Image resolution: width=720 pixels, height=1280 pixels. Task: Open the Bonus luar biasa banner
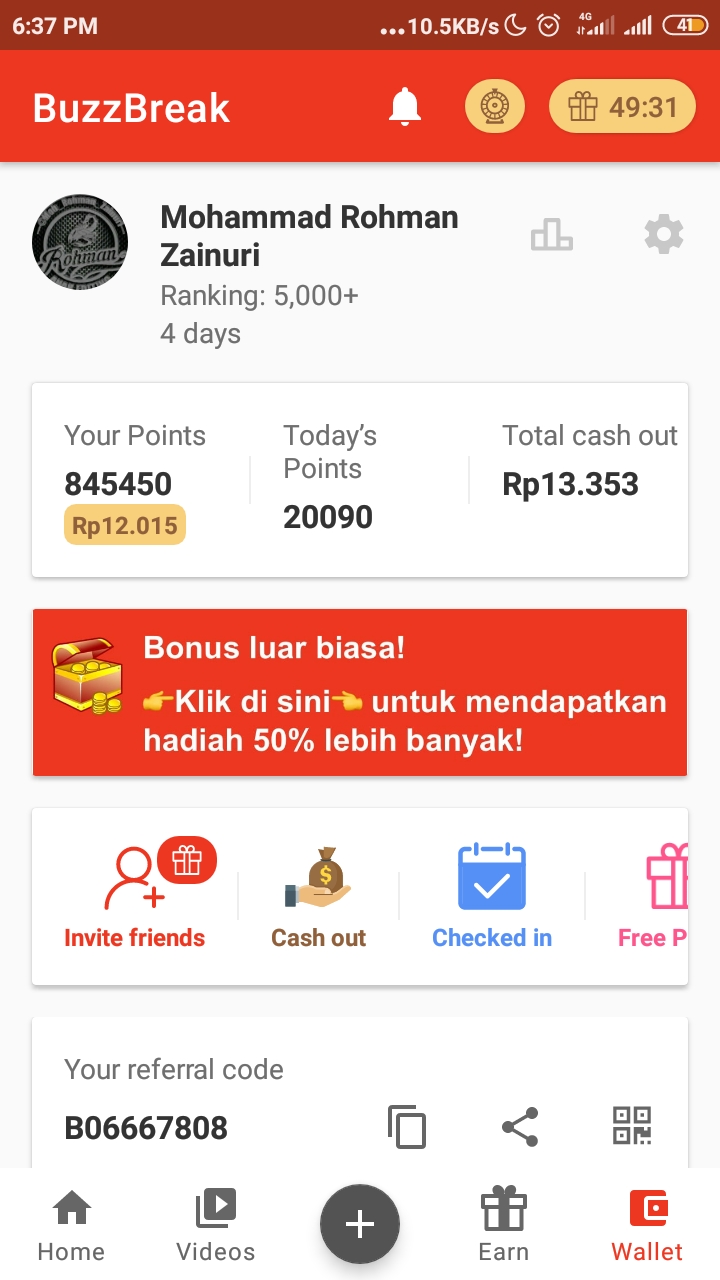click(x=360, y=692)
